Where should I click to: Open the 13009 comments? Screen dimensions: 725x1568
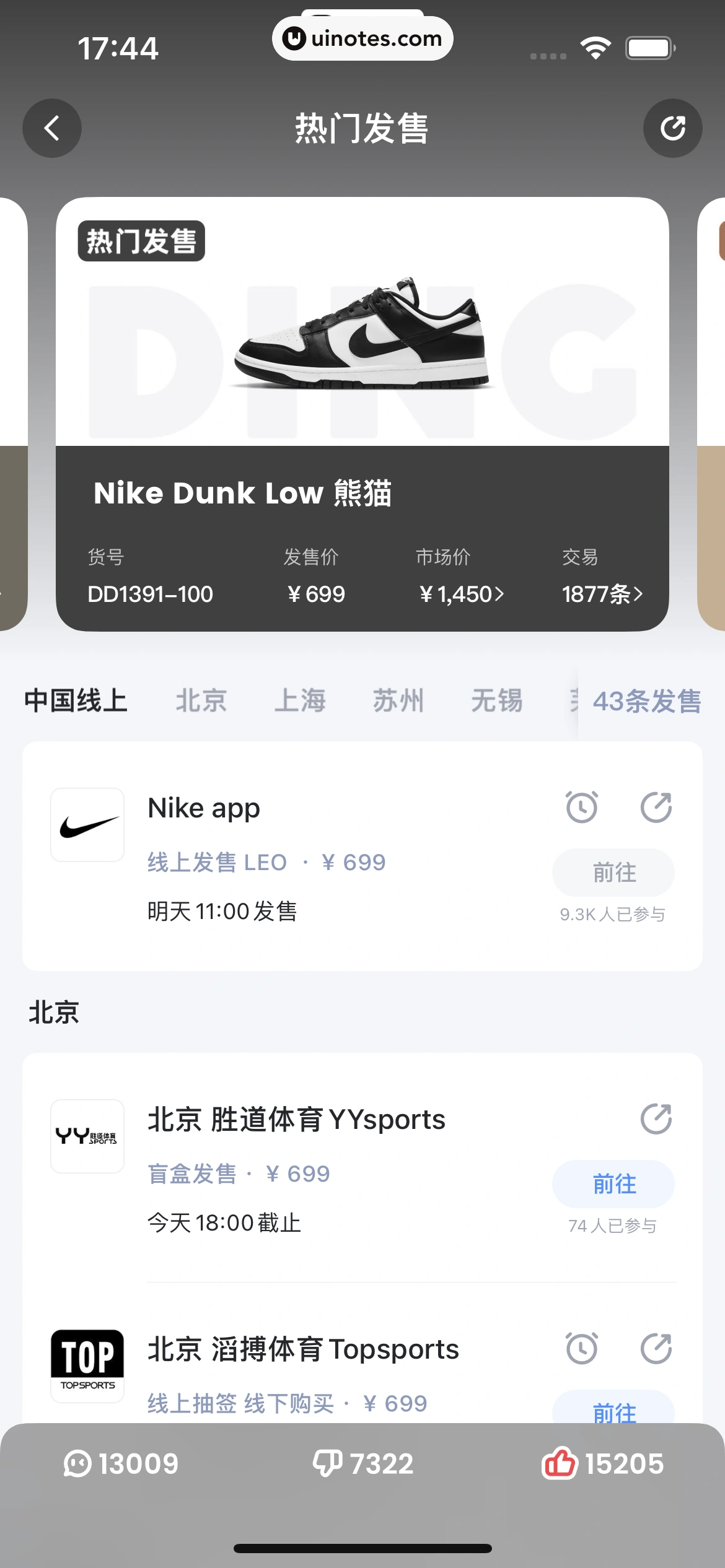click(x=121, y=1464)
